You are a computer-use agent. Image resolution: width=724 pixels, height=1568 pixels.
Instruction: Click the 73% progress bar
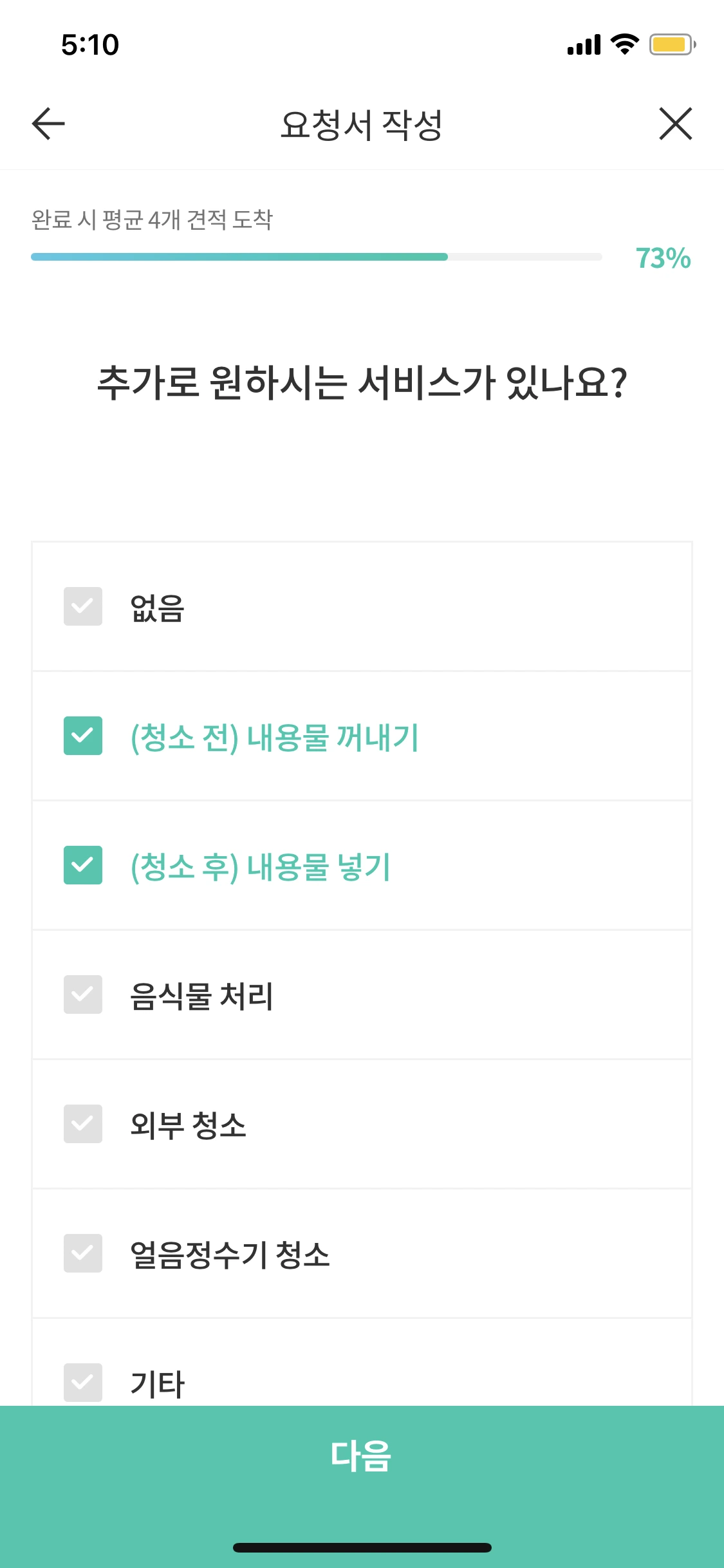(315, 257)
